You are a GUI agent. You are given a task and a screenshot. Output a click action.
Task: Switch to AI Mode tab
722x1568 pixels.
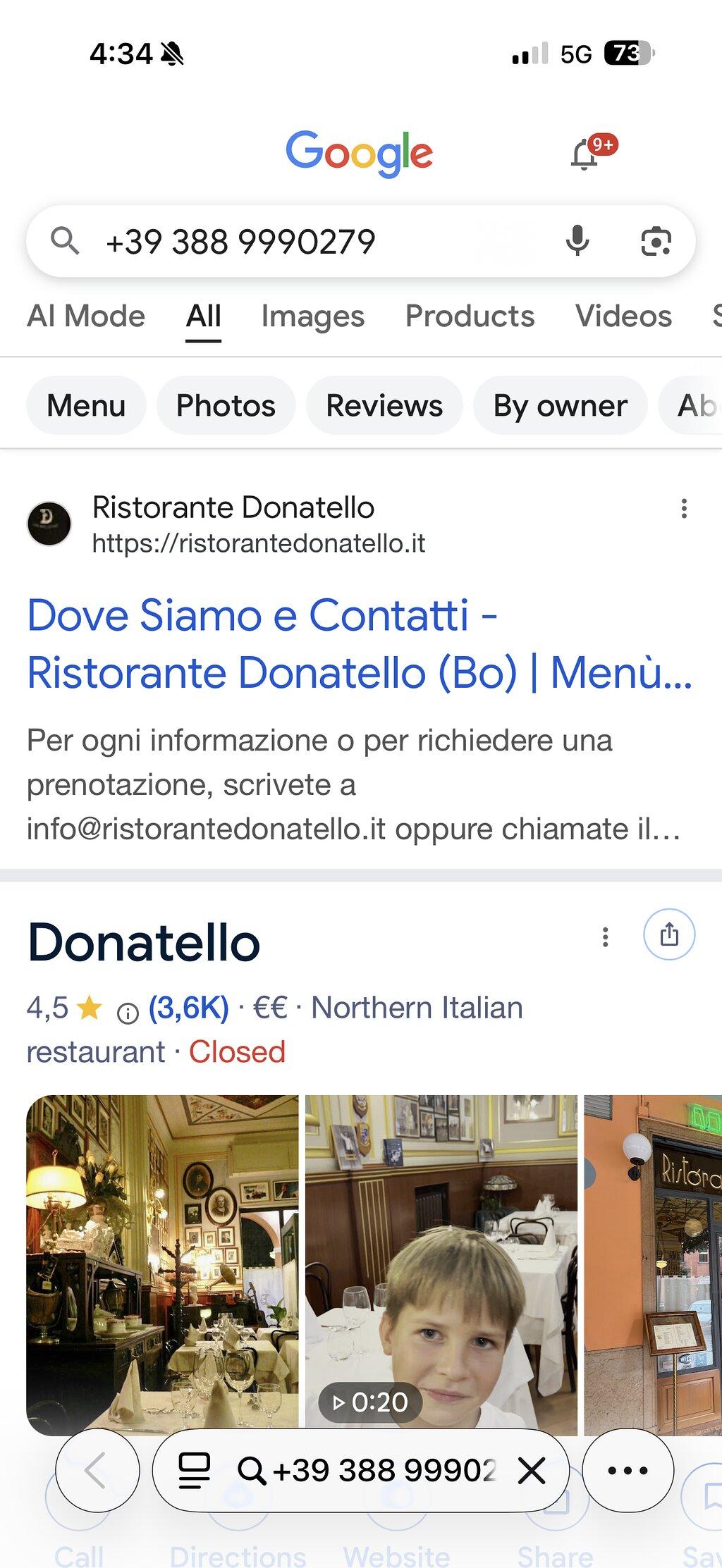(86, 316)
